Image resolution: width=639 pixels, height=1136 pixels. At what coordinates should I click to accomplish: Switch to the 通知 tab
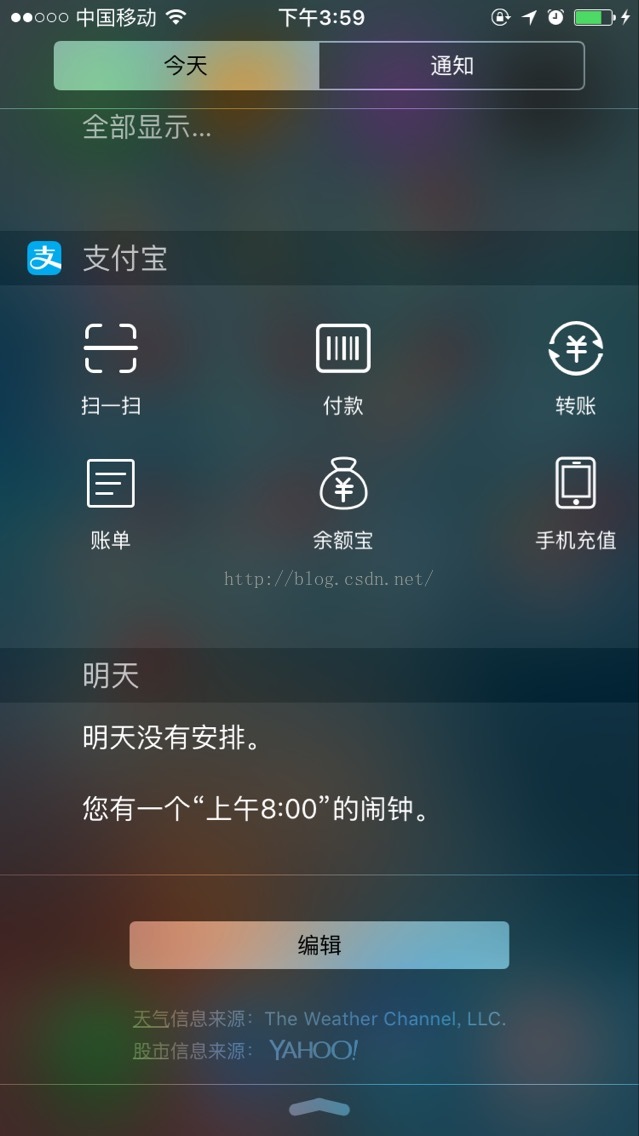pyautogui.click(x=451, y=66)
